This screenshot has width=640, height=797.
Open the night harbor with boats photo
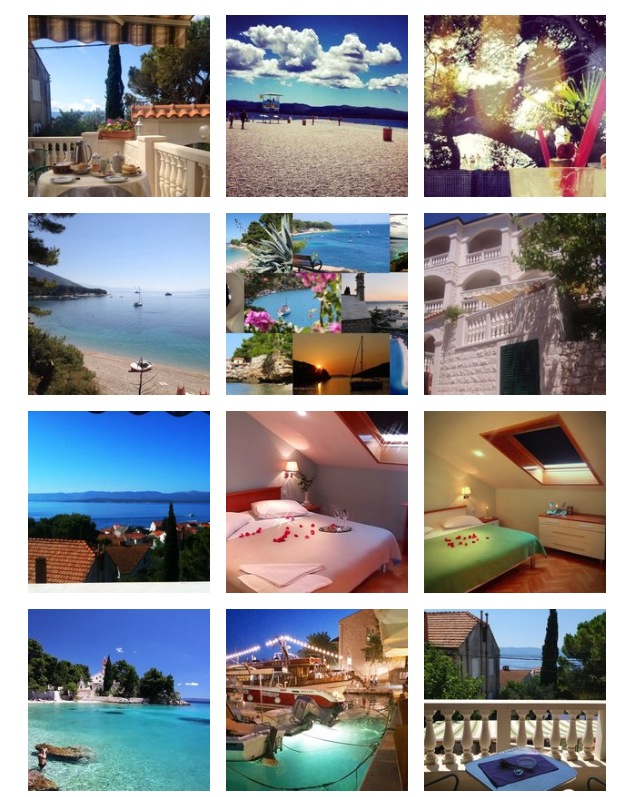(316, 700)
